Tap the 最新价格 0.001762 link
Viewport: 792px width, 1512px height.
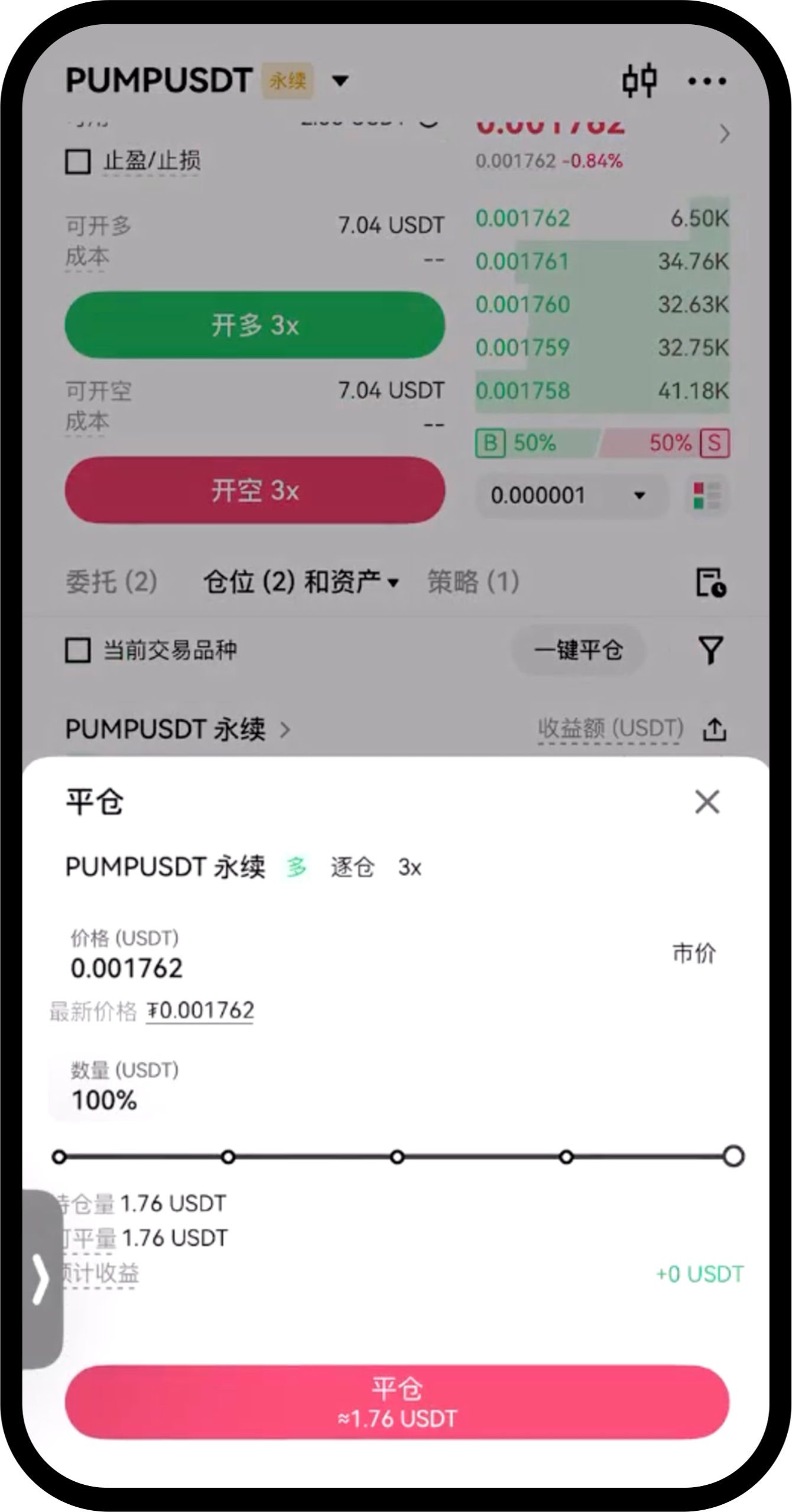(200, 1010)
